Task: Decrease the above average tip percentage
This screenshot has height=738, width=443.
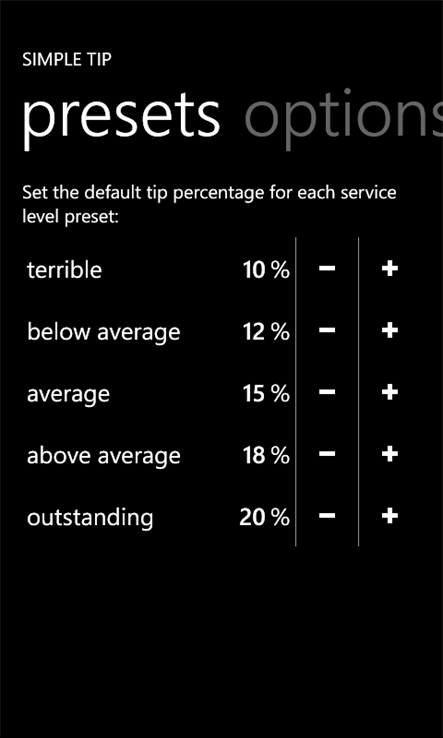Action: pos(327,455)
